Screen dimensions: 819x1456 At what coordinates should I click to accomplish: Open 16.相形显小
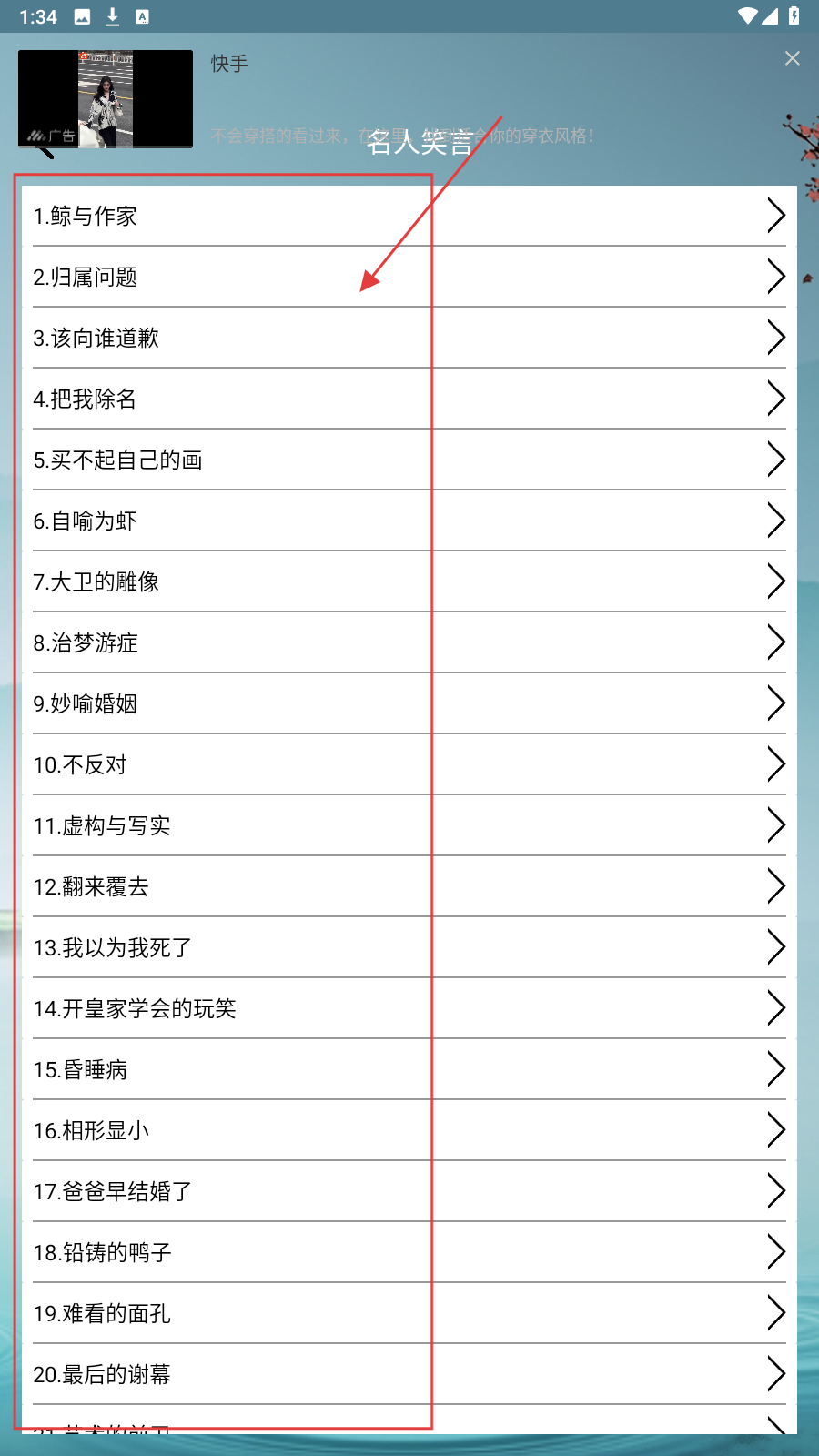coord(409,1130)
